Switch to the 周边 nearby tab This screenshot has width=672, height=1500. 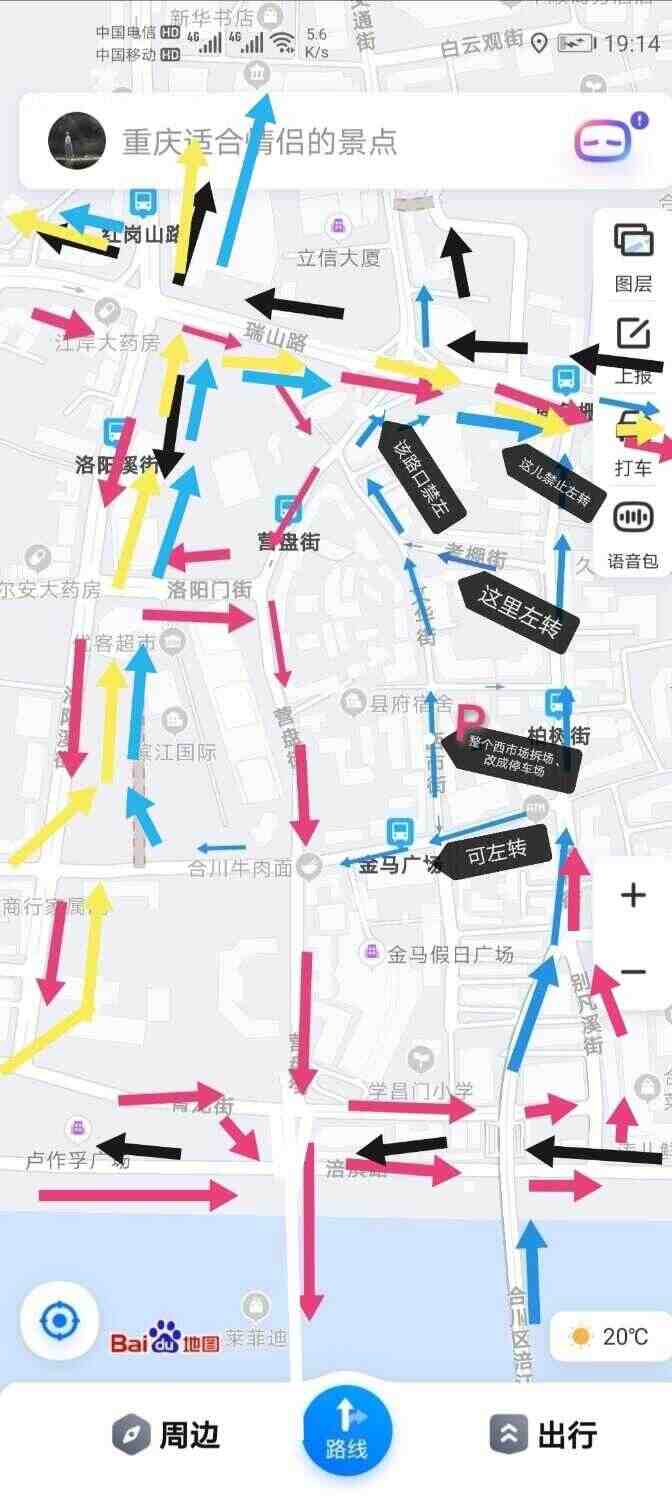pyautogui.click(x=165, y=1436)
